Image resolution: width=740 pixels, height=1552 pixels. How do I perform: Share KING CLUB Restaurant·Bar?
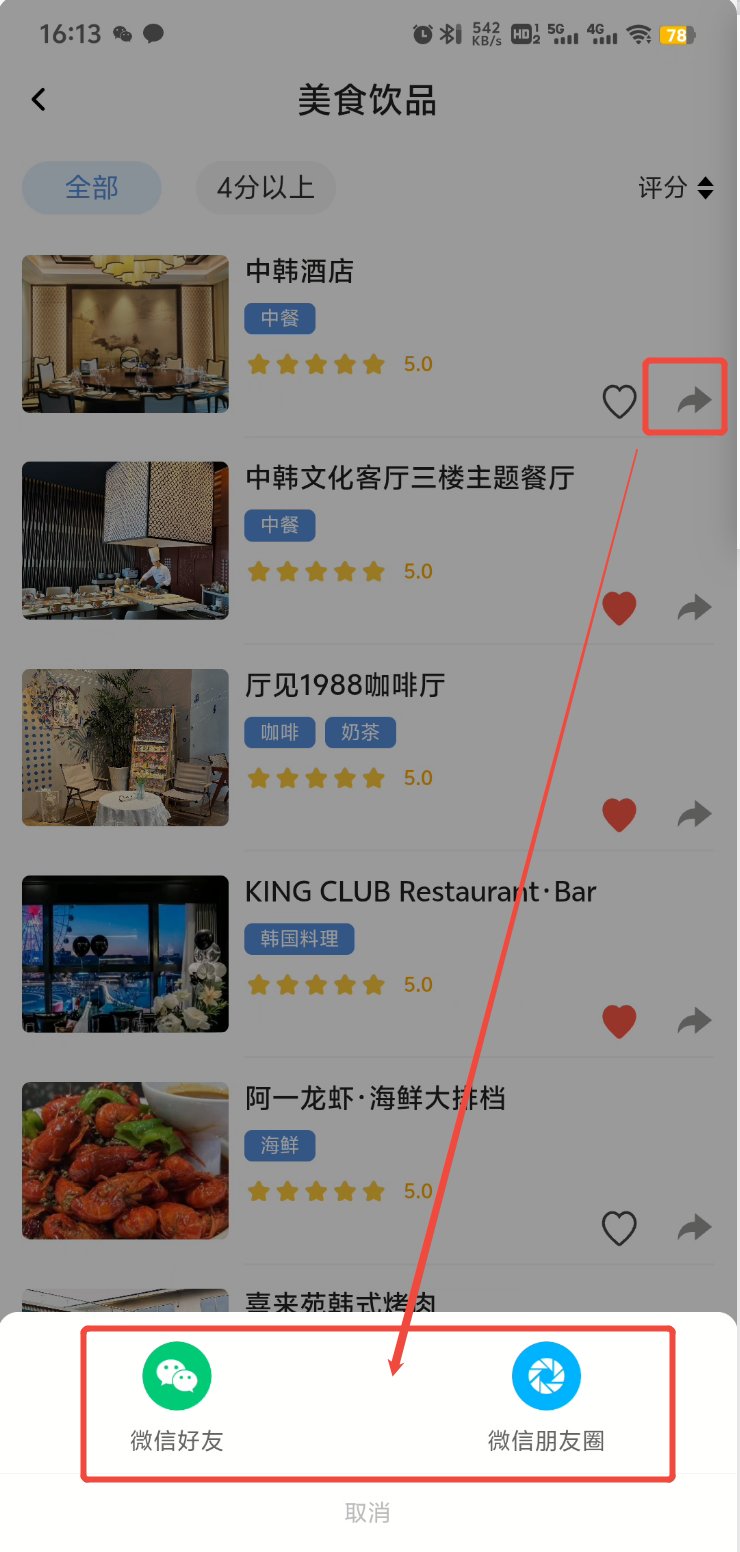[694, 1021]
